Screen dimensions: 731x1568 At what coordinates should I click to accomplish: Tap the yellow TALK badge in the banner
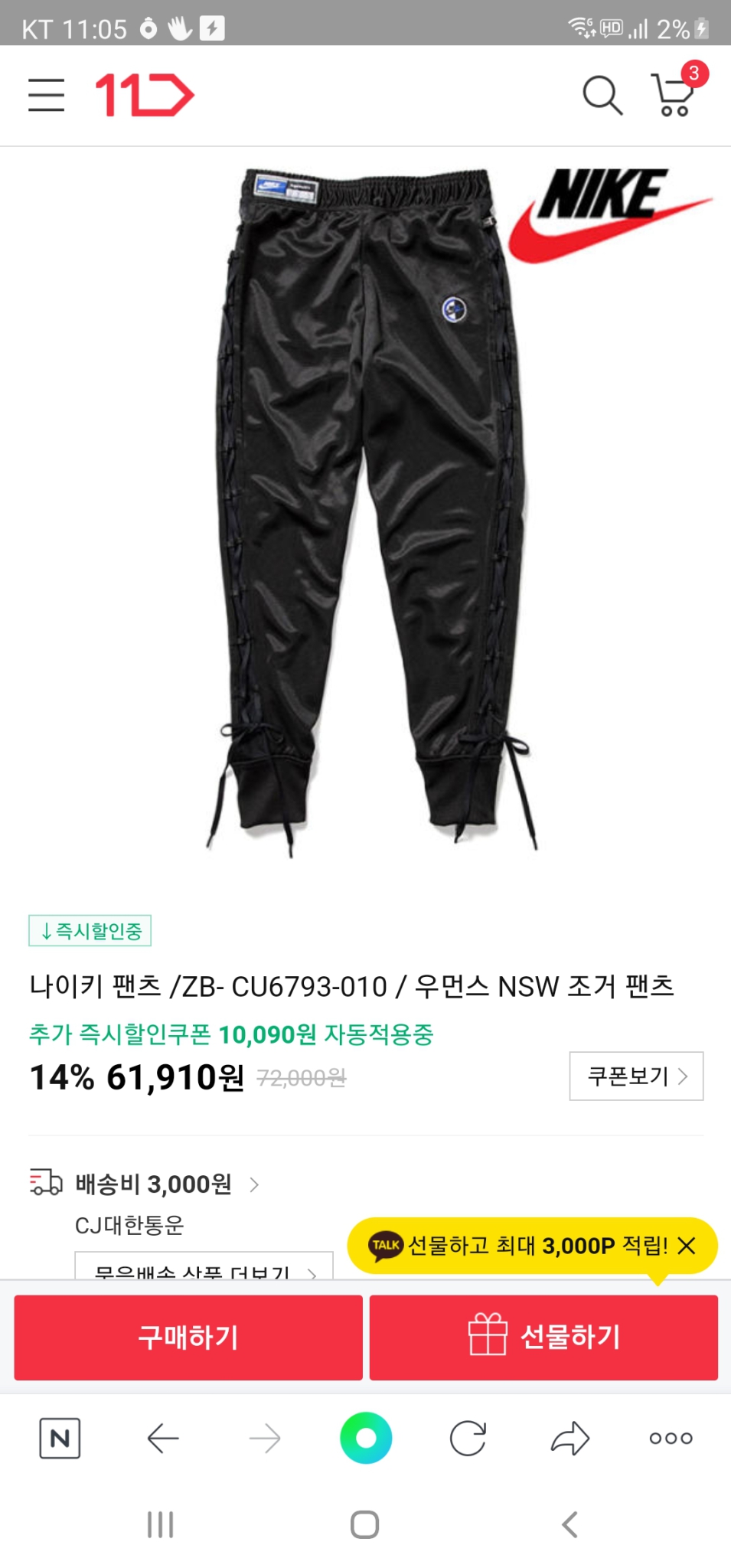(x=387, y=1246)
